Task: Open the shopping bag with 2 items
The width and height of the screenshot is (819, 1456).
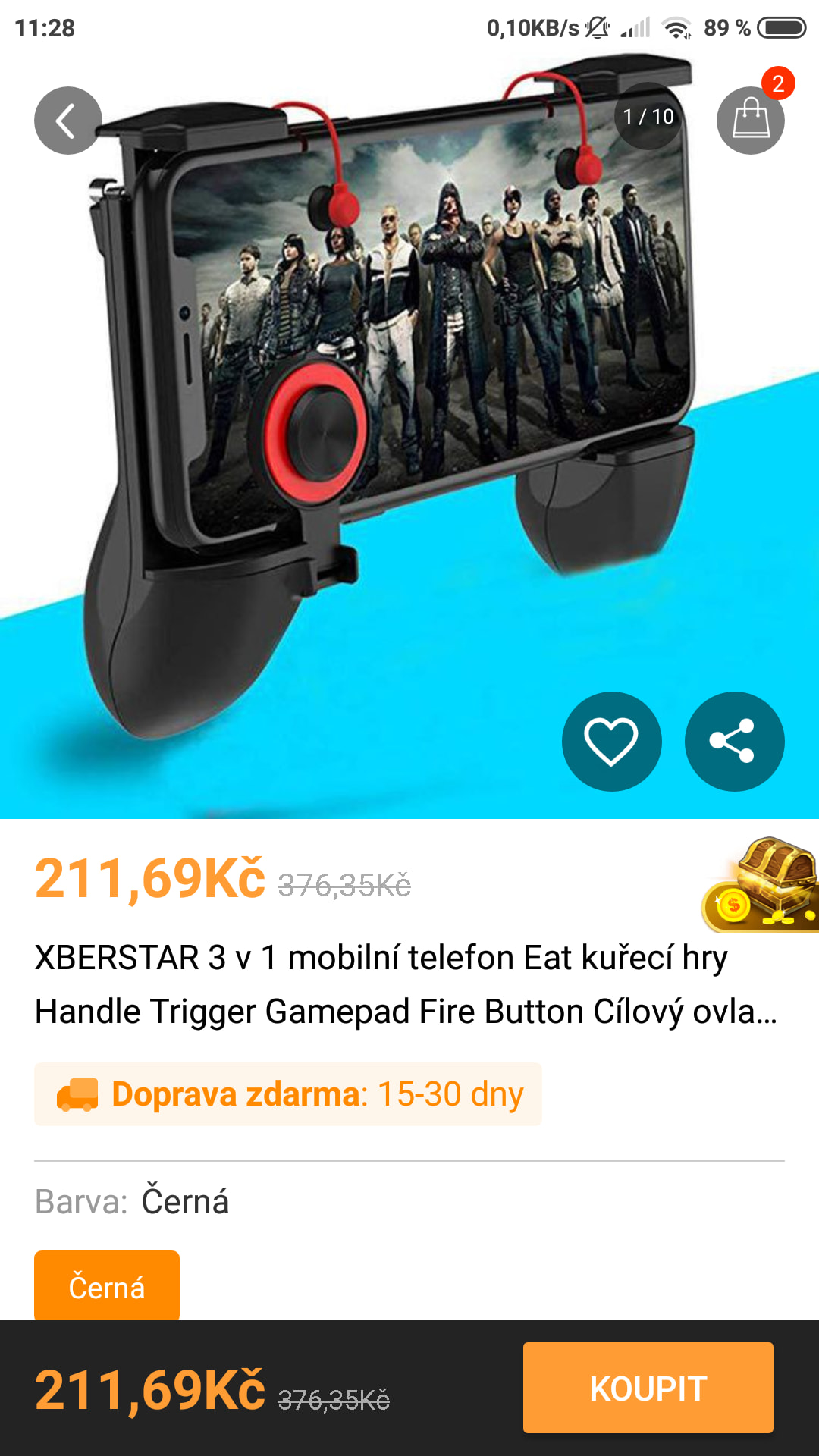Action: [x=751, y=120]
